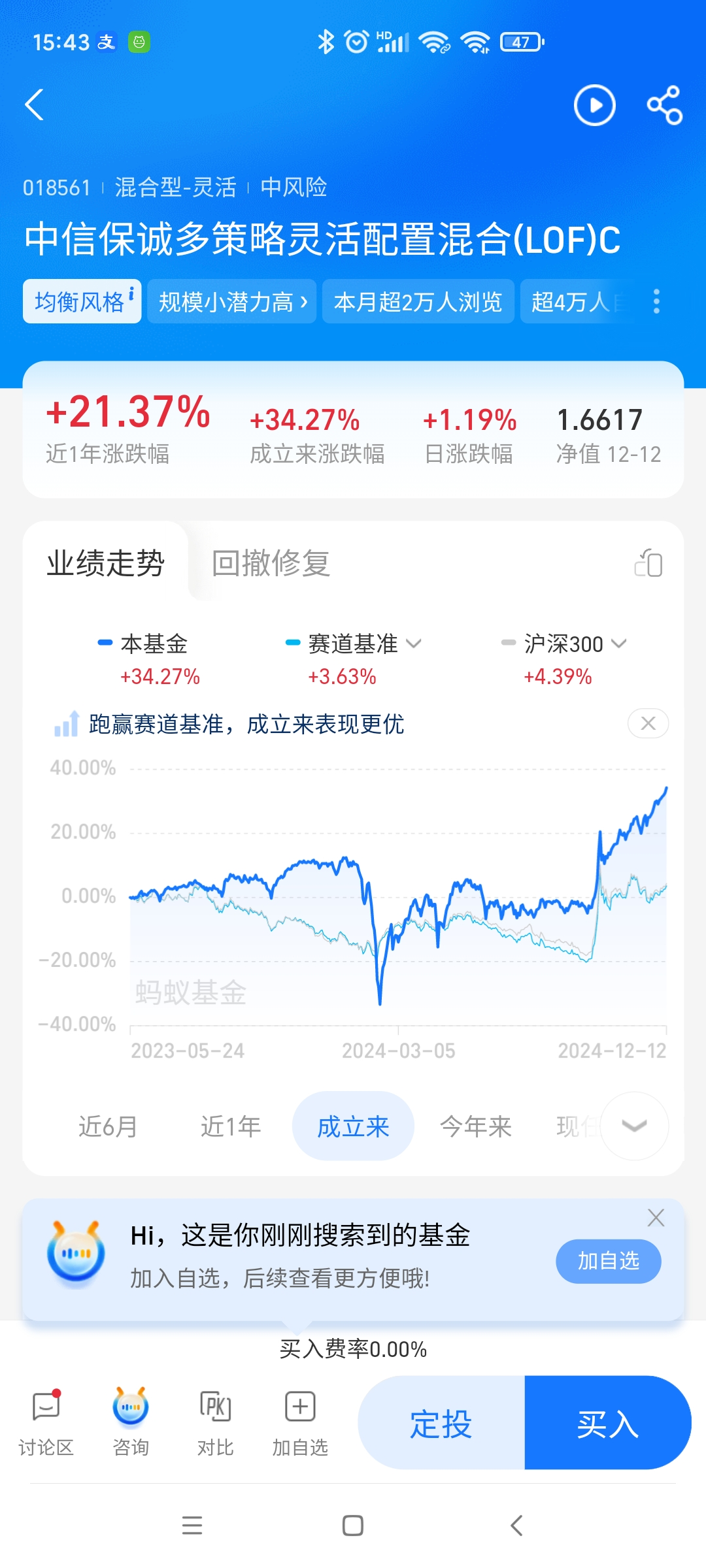Go back using the top-left arrow
Screen dimensions: 706x1568
tap(35, 105)
